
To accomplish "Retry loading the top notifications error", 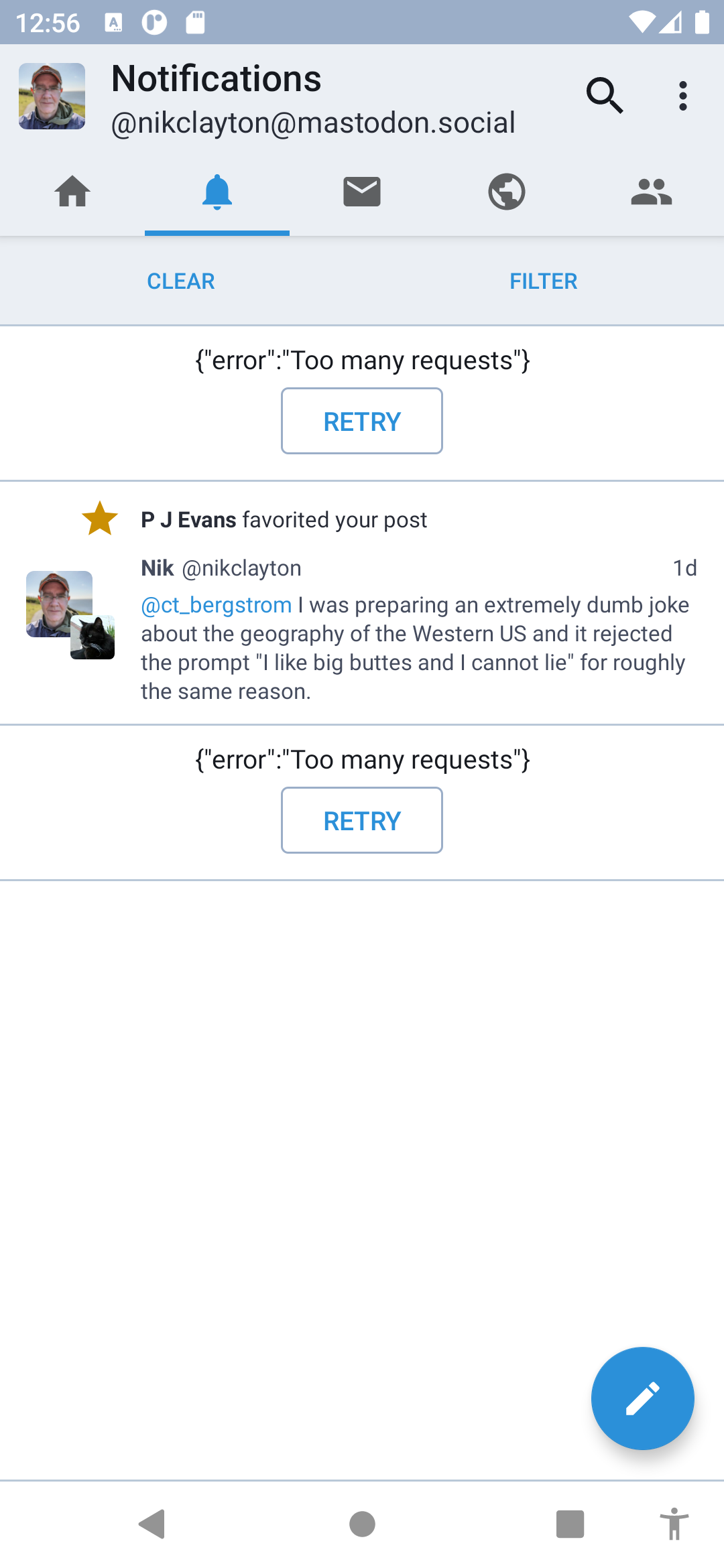I will (x=361, y=420).
